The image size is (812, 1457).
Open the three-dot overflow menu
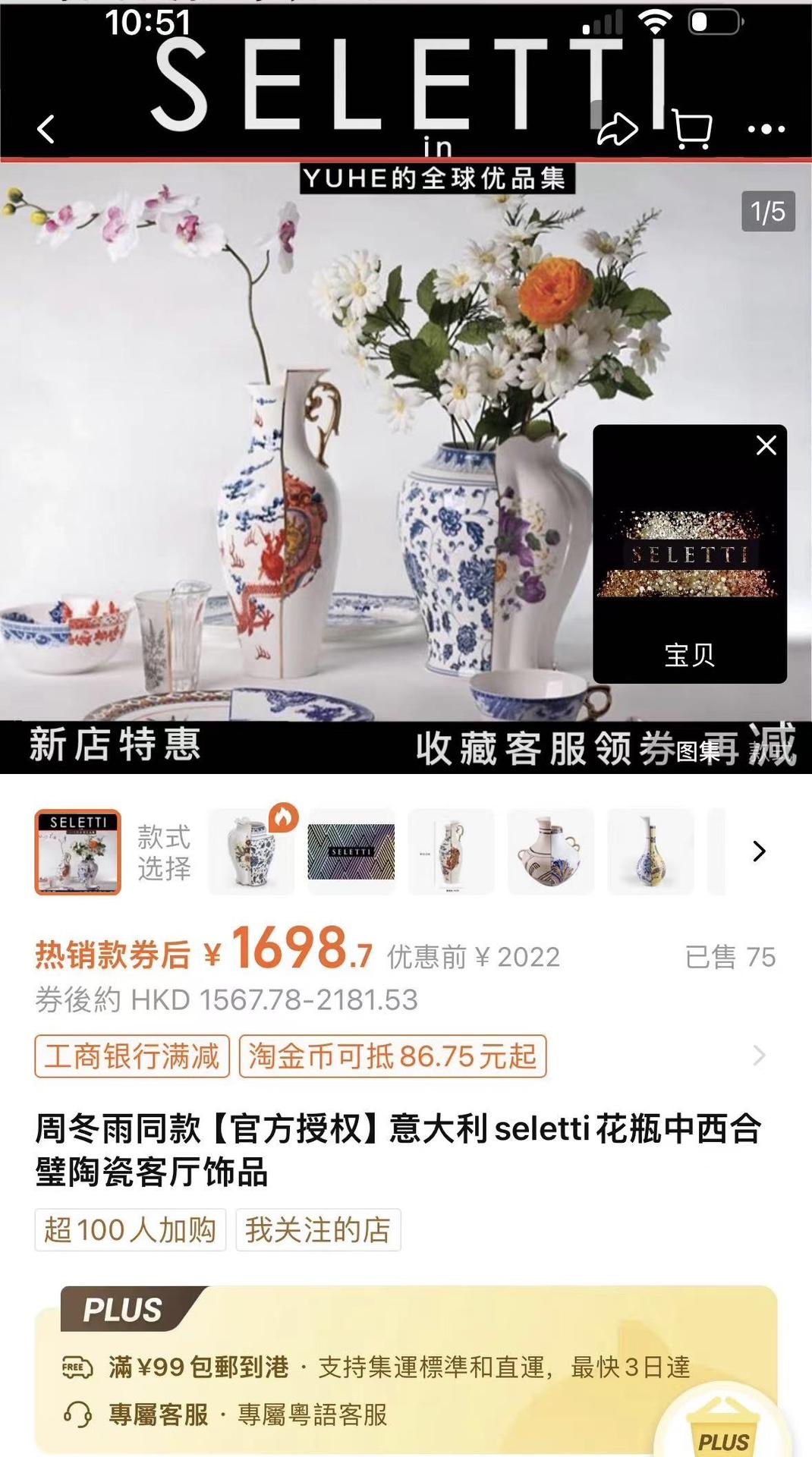(x=766, y=130)
